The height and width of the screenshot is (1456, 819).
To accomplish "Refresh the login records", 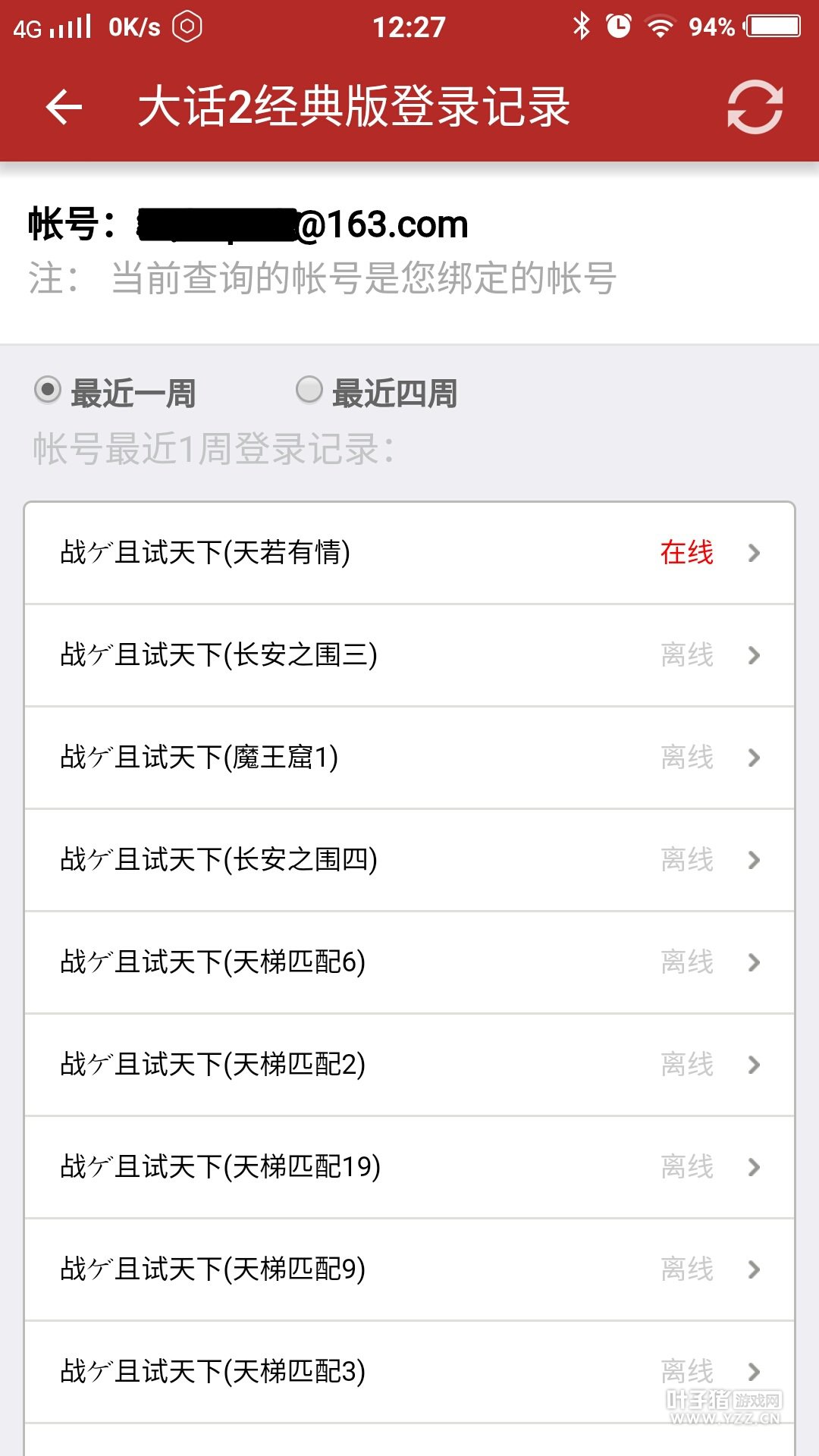I will click(x=755, y=107).
